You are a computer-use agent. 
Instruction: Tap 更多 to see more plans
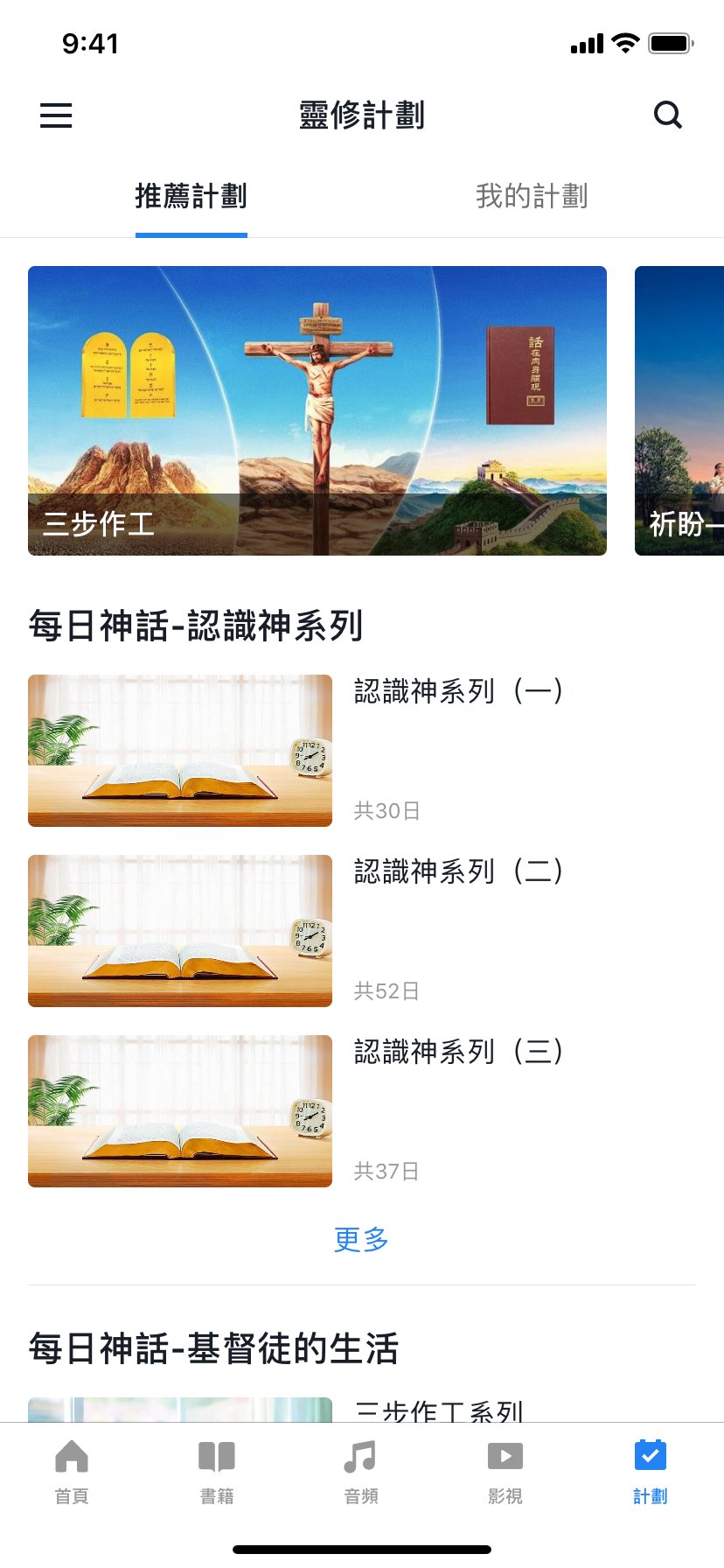click(361, 1239)
